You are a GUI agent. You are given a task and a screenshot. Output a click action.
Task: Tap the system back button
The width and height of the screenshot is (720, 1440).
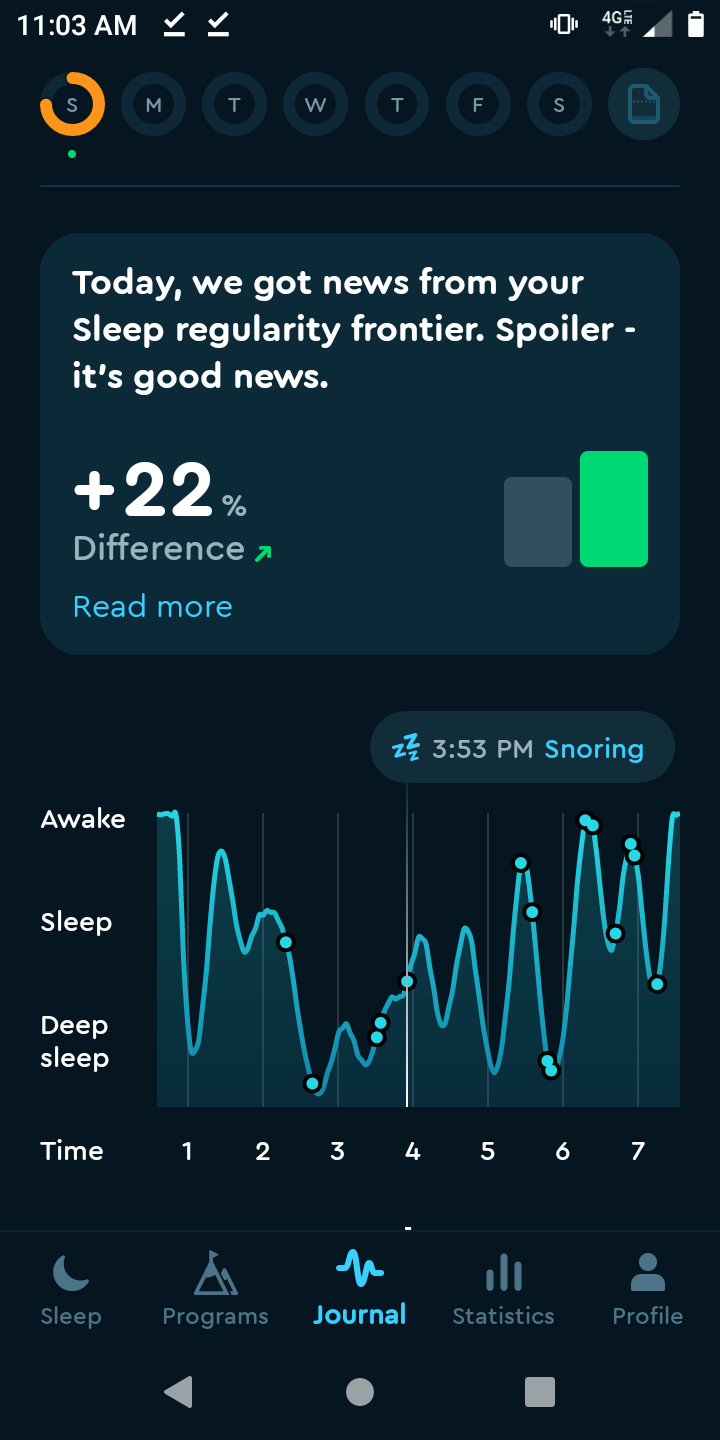[x=179, y=1391]
